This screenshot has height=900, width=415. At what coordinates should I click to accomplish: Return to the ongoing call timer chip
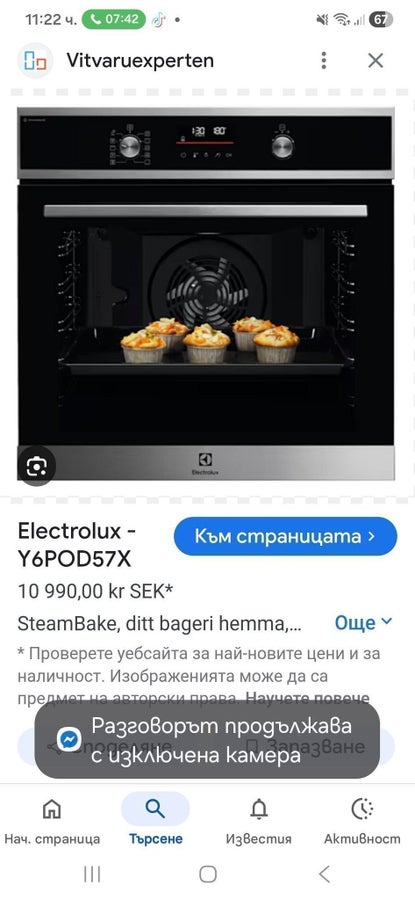(x=114, y=19)
